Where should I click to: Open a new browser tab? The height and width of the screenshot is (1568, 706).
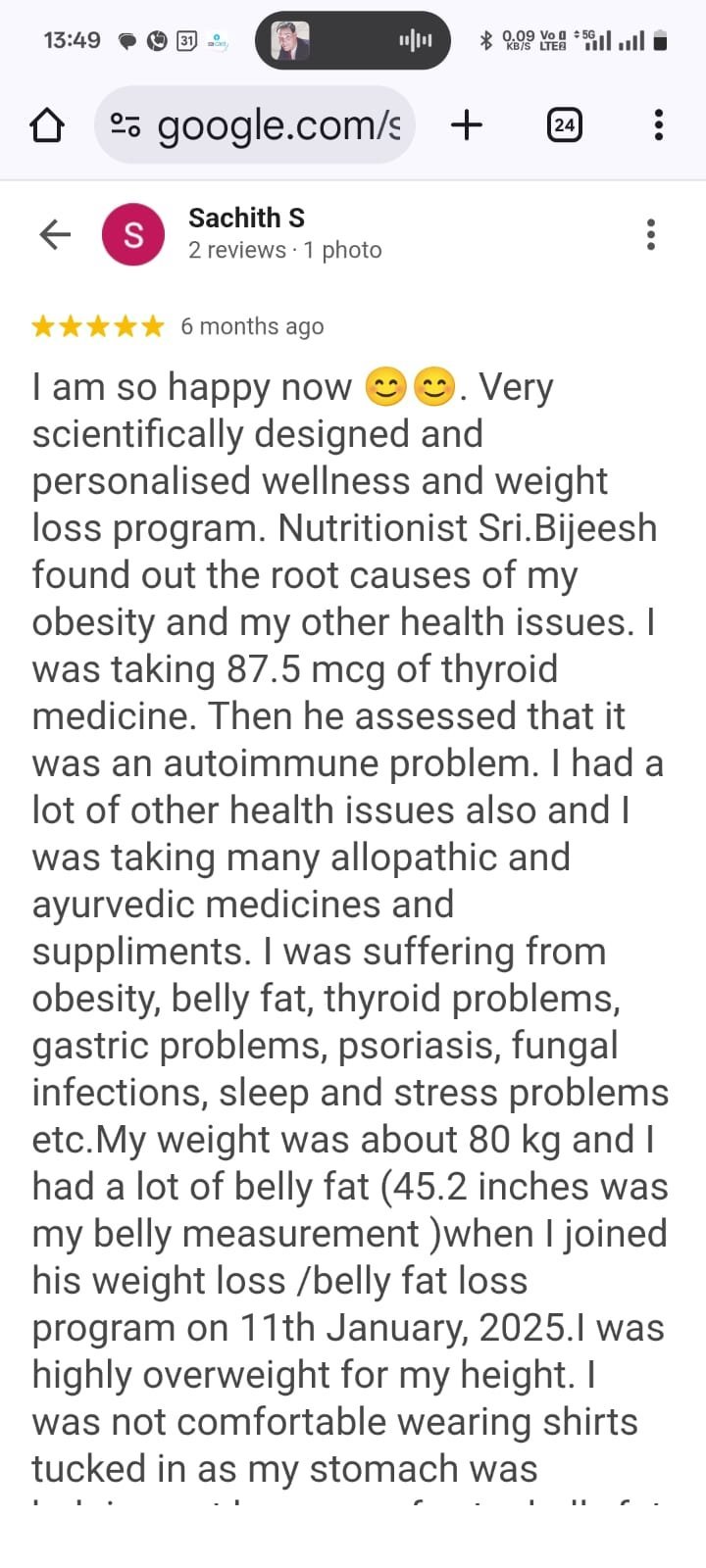coord(467,124)
